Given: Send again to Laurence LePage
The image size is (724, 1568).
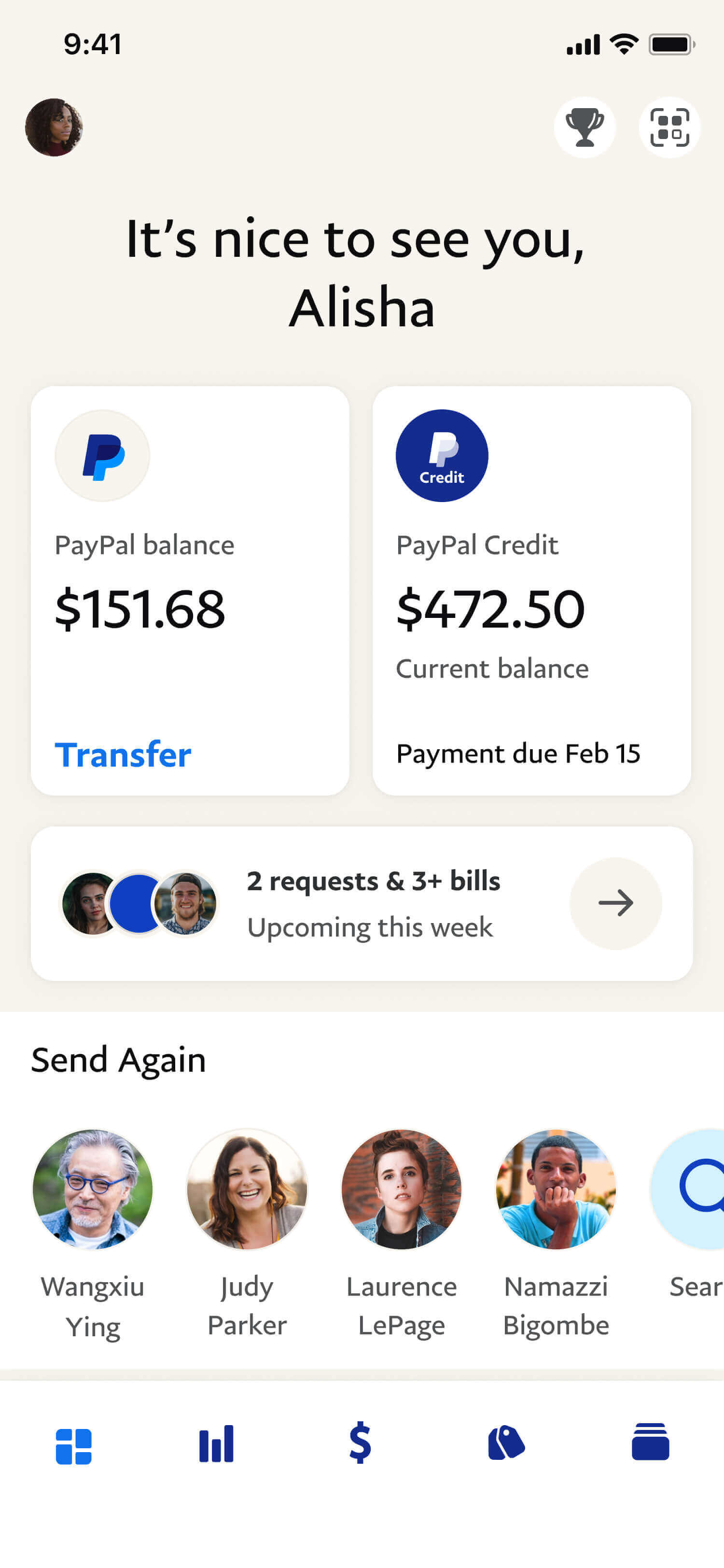Looking at the screenshot, I should 402,1189.
